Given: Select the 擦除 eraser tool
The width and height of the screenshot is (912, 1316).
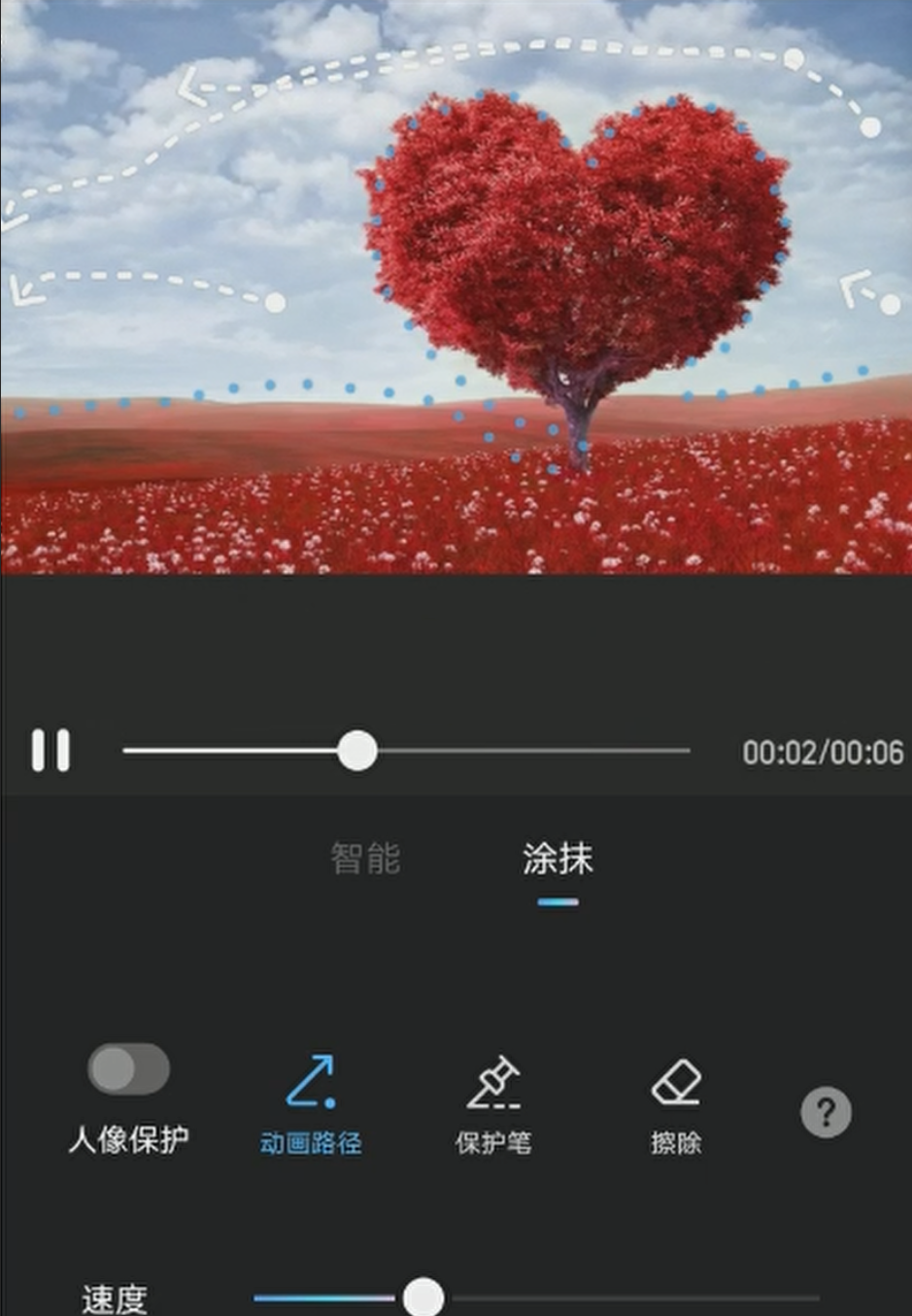Looking at the screenshot, I should [x=676, y=1104].
